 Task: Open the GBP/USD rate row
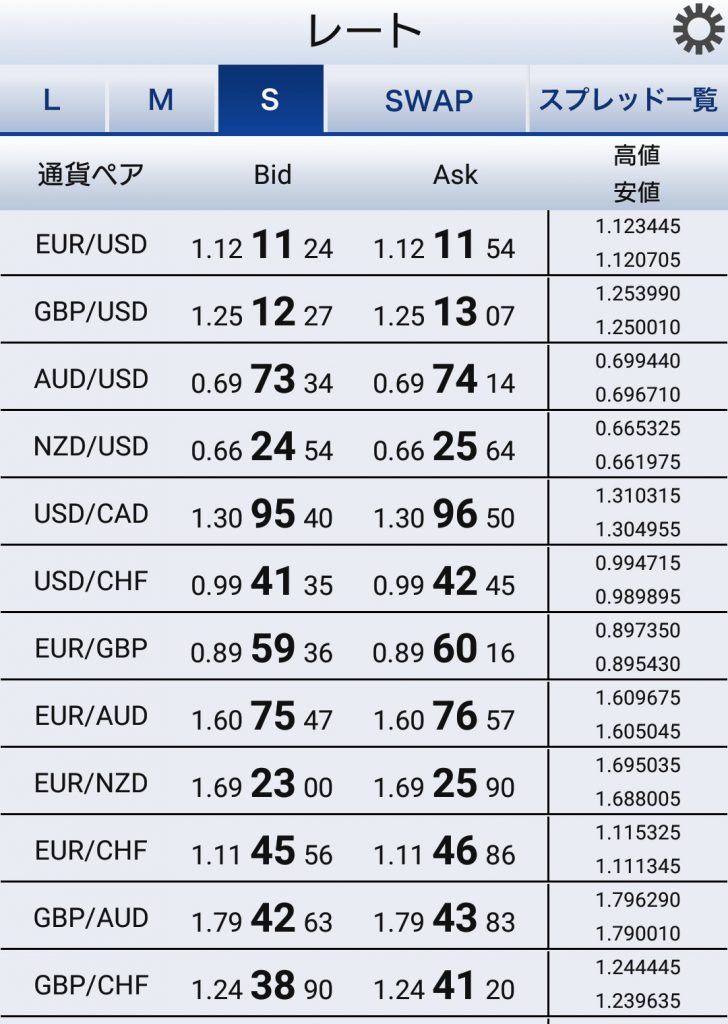(x=91, y=311)
